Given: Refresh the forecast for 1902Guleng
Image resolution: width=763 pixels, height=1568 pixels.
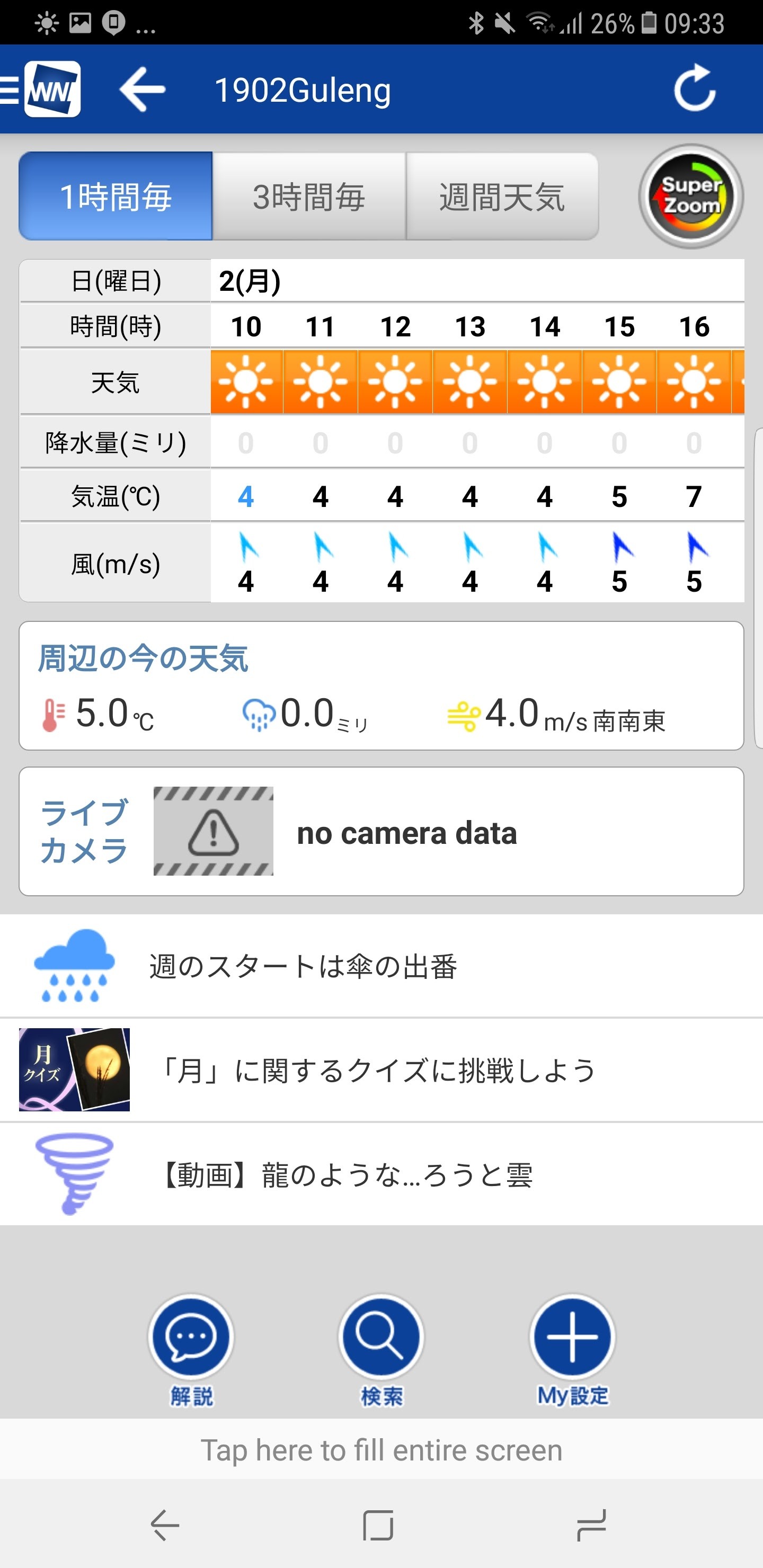Looking at the screenshot, I should 695,89.
